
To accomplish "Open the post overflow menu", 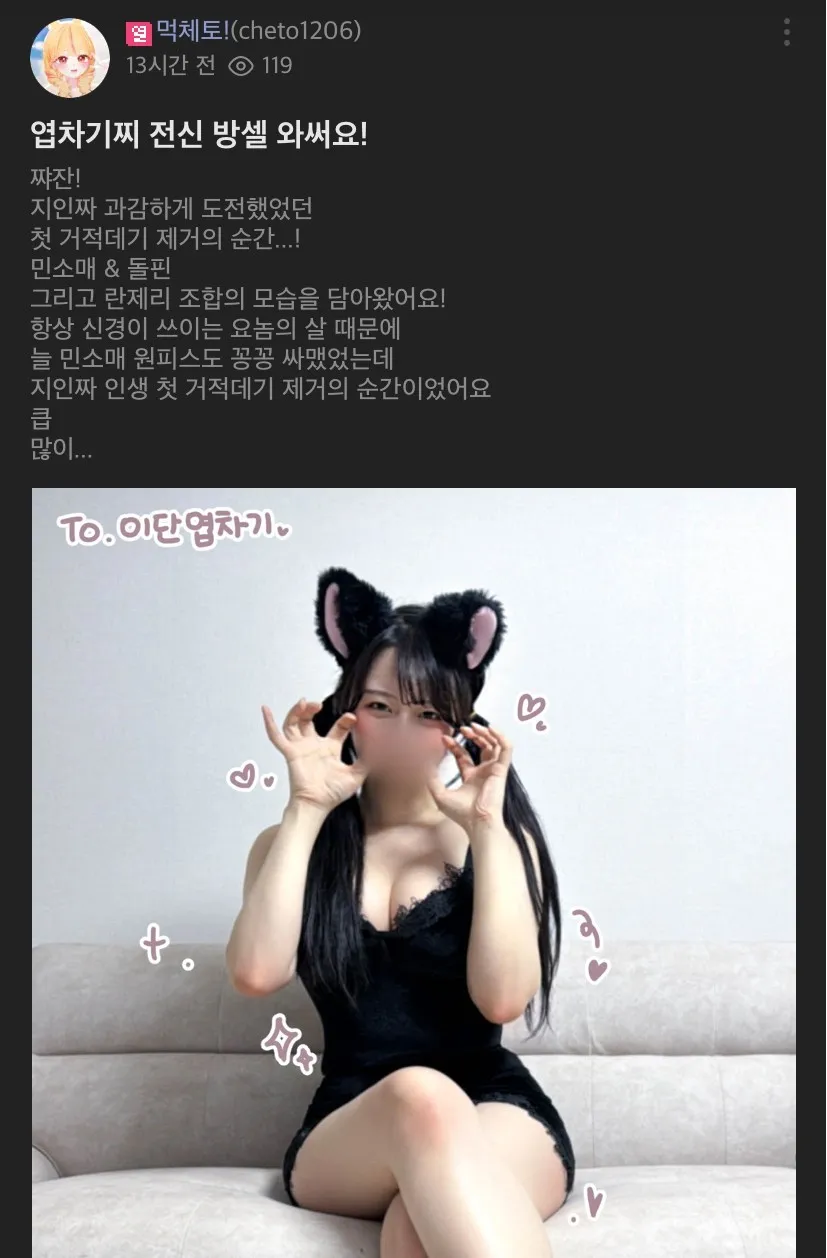I will (787, 33).
